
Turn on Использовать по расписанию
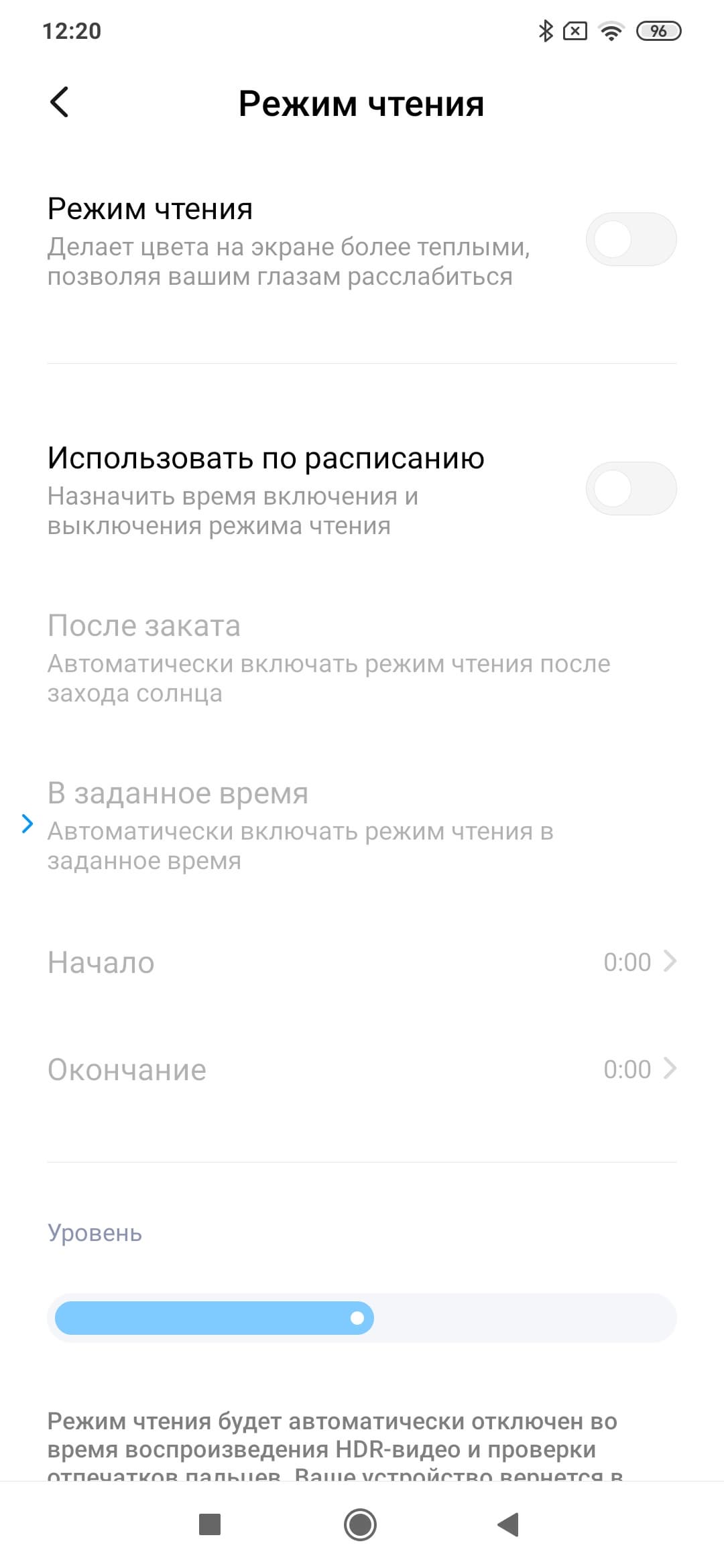click(x=631, y=488)
